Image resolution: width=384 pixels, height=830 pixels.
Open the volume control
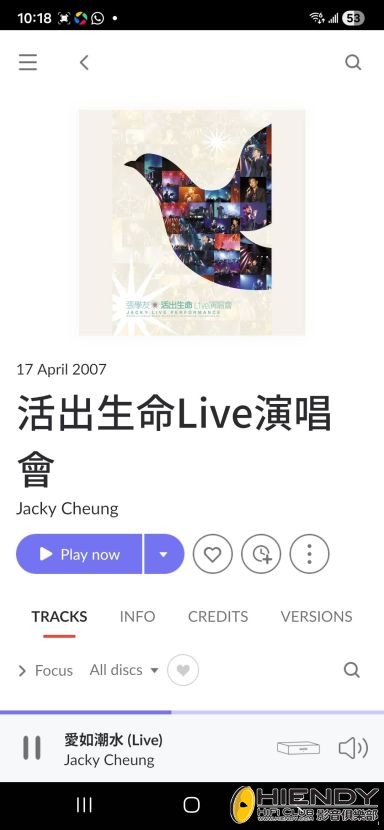(x=353, y=748)
